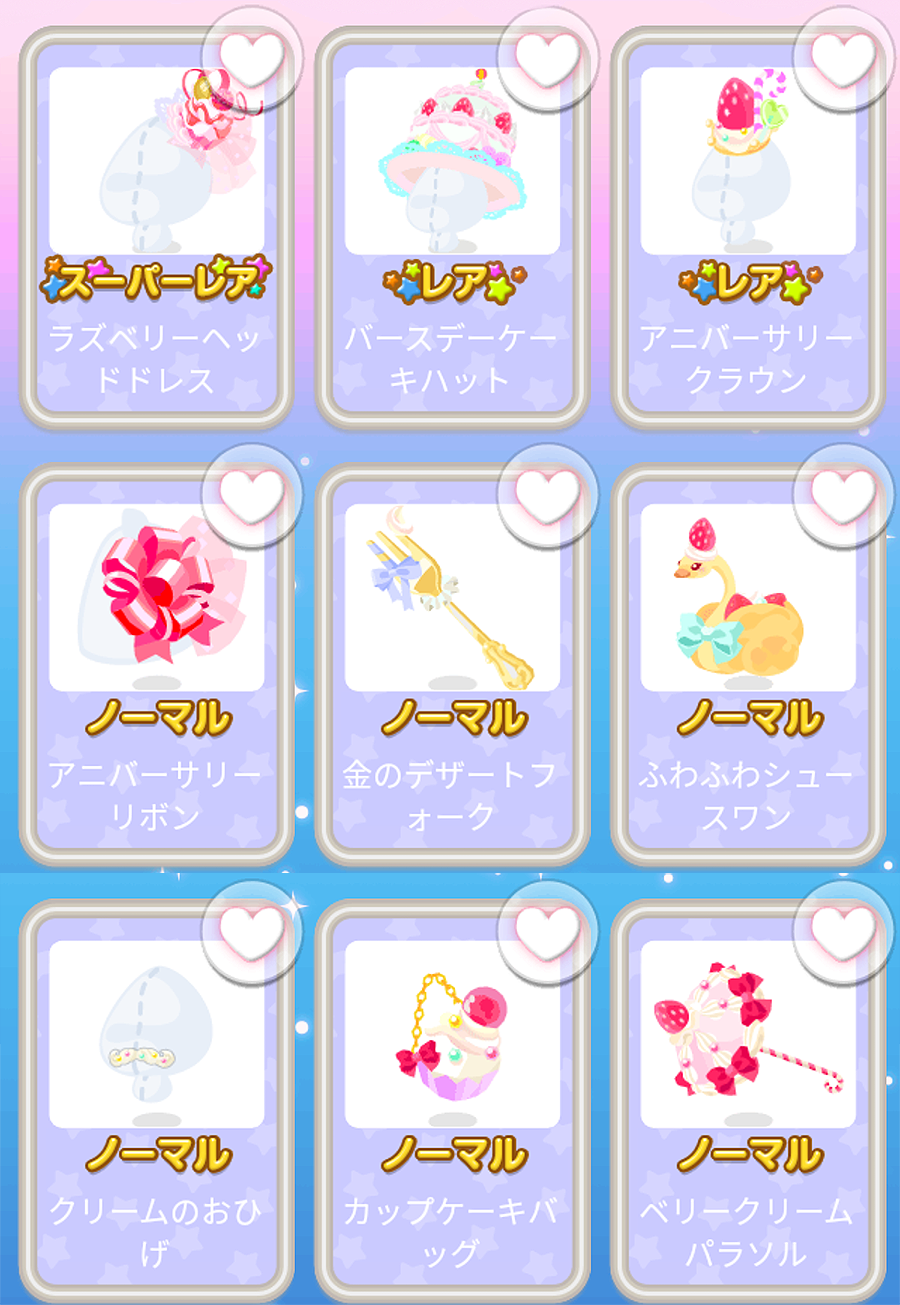Favorite the 金のデザートフォーク item
This screenshot has height=1305, width=900.
point(547,494)
